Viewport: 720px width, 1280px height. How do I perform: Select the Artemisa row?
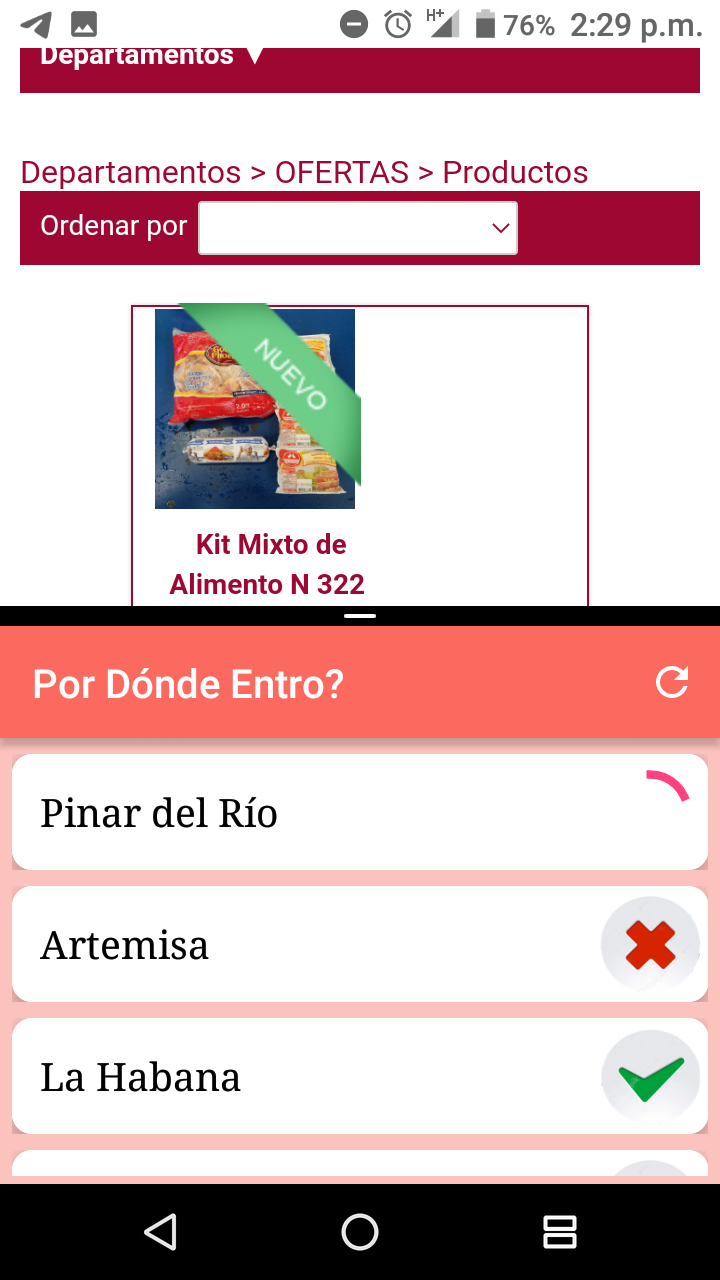click(300, 944)
